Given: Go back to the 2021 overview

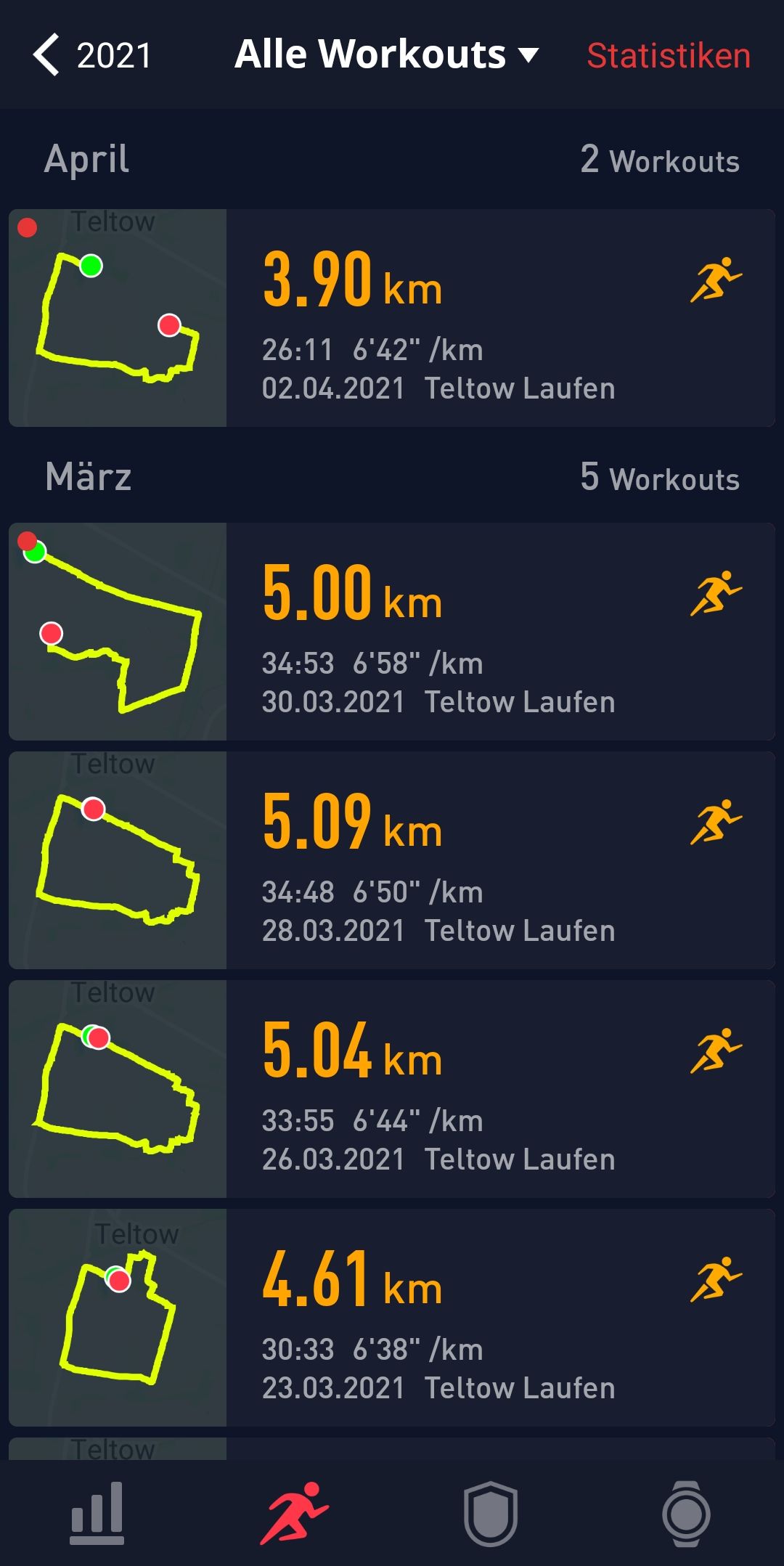Looking at the screenshot, I should click(x=91, y=55).
